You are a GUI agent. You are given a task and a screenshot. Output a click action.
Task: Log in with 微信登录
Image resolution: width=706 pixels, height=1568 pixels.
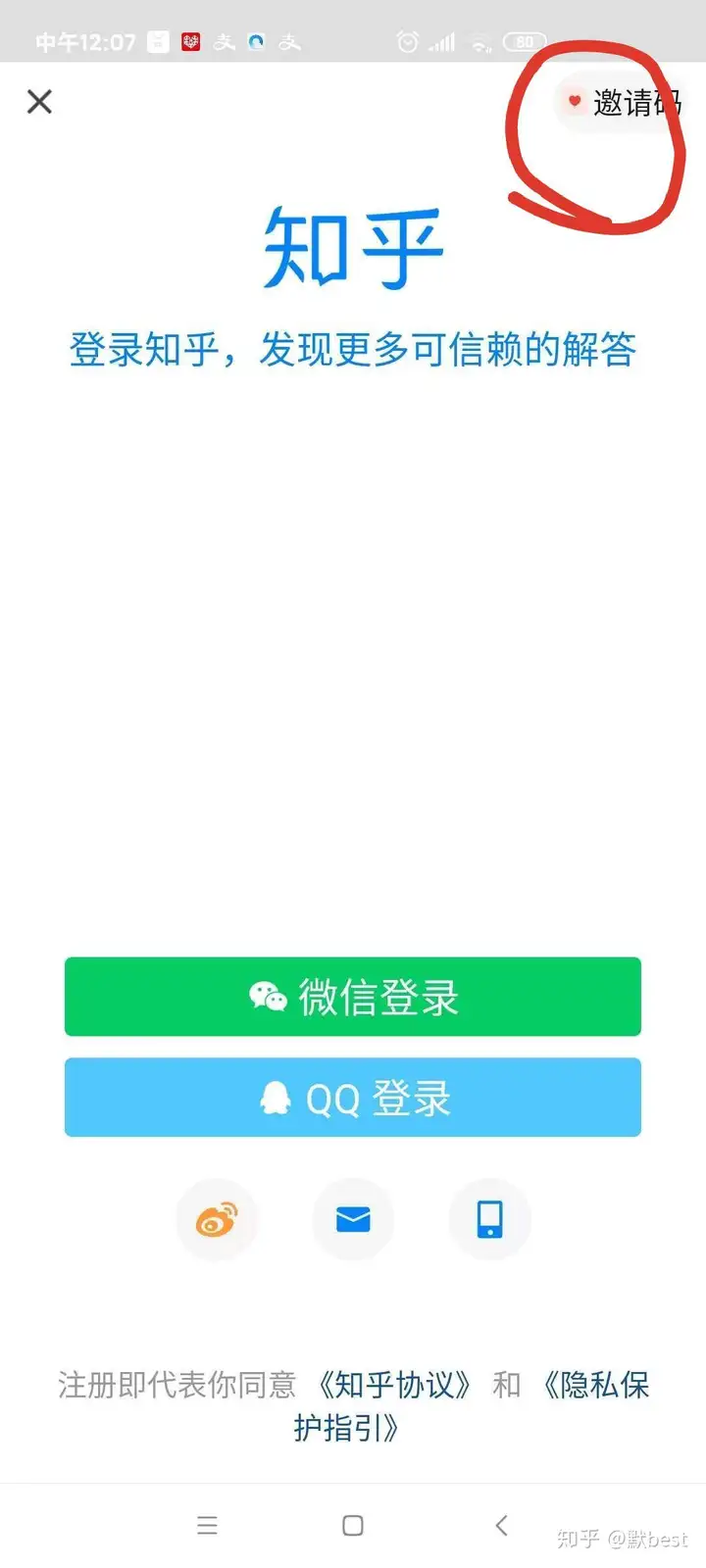(x=353, y=997)
